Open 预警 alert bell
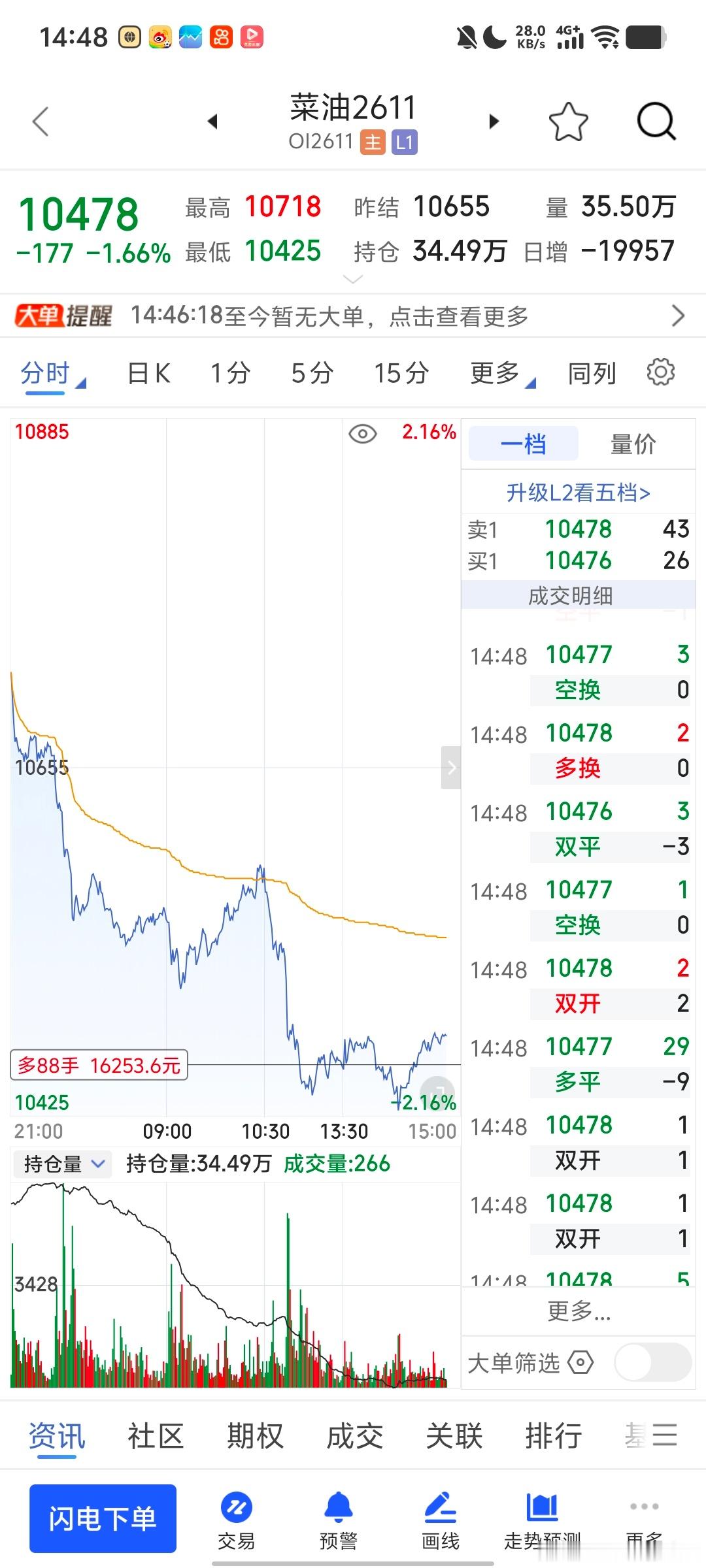Viewport: 706px width, 1568px height. (x=338, y=1521)
